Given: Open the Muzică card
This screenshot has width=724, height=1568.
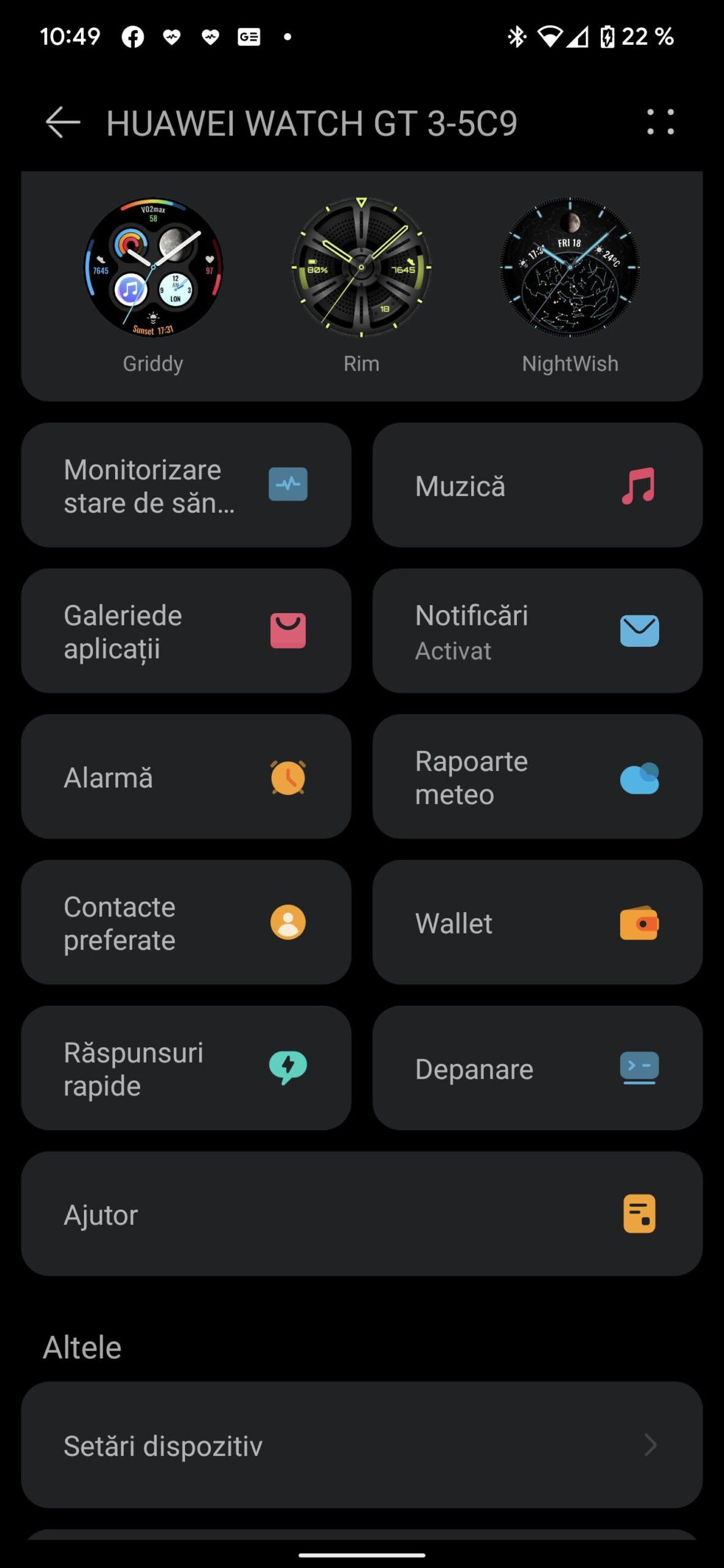Looking at the screenshot, I should pyautogui.click(x=537, y=485).
